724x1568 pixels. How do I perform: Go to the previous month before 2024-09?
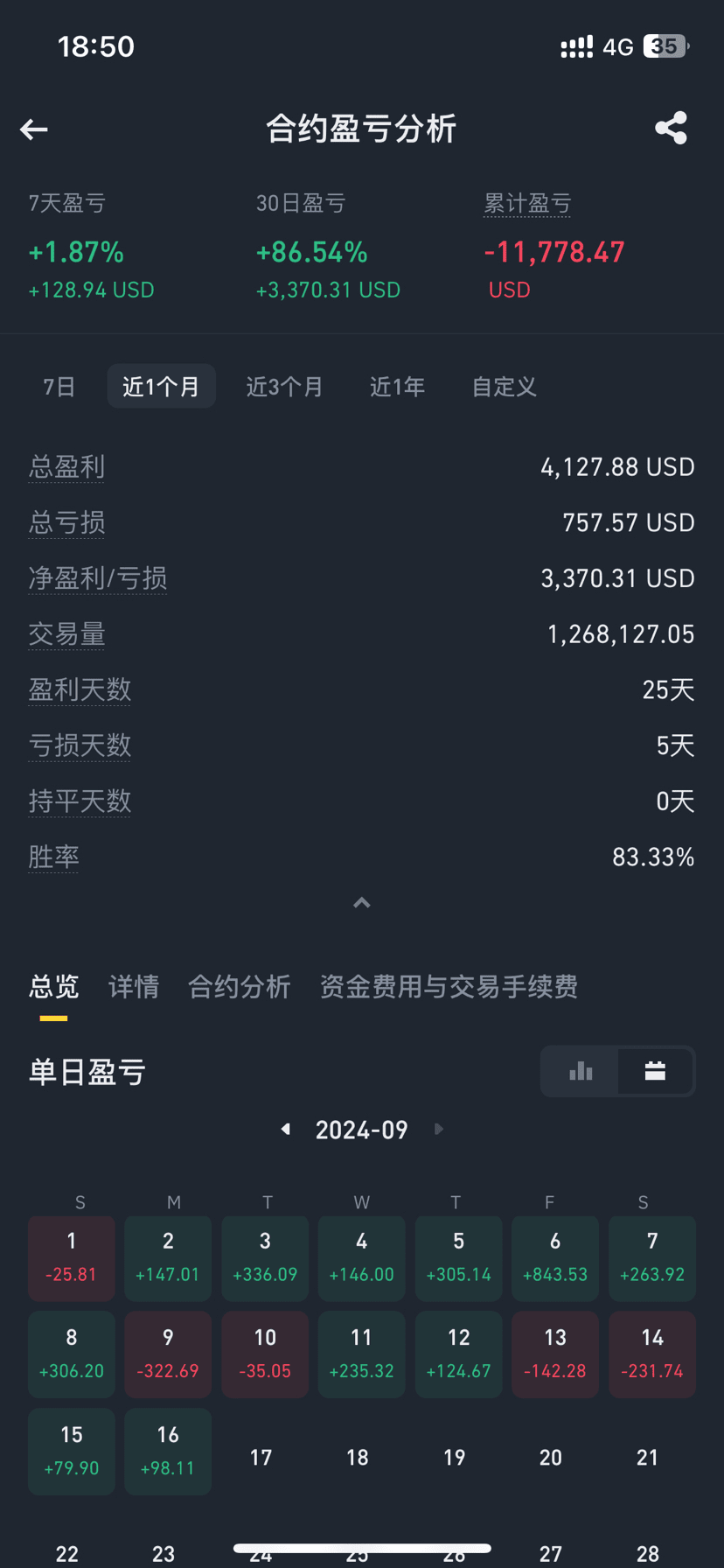pos(285,1130)
